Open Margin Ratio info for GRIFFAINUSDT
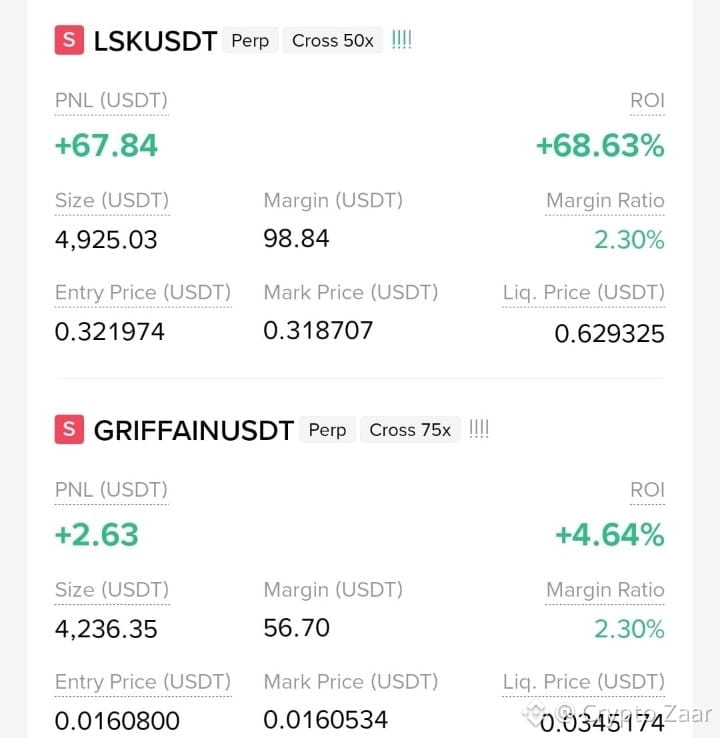 (x=605, y=590)
